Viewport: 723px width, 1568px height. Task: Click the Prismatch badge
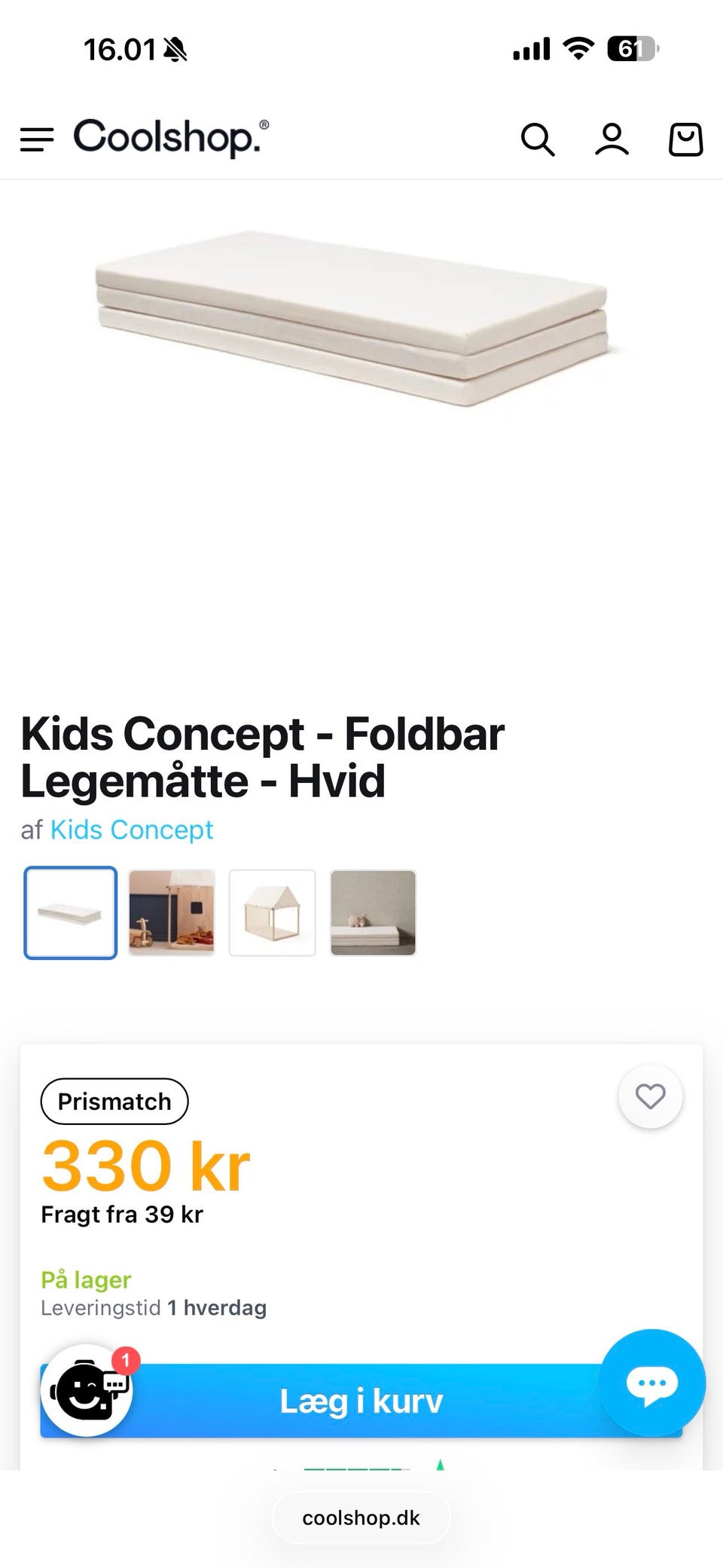point(114,1101)
